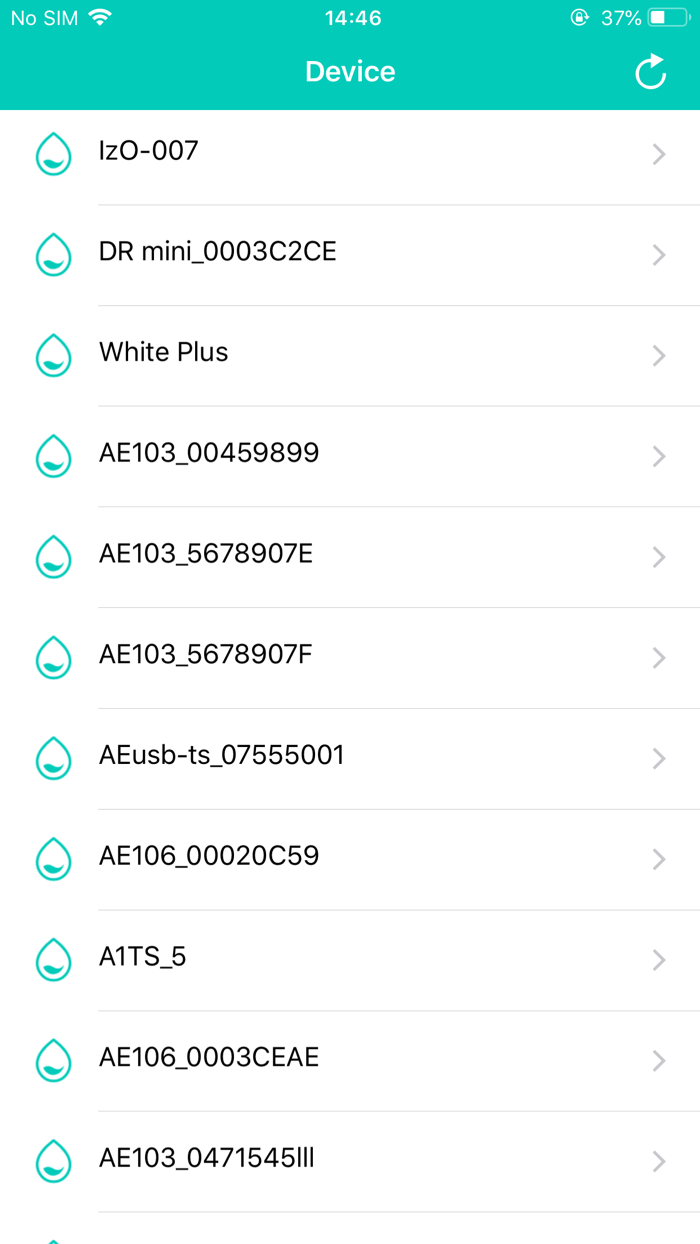The height and width of the screenshot is (1244, 700).
Task: Open the A1TS_5 device
Action: pos(350,959)
